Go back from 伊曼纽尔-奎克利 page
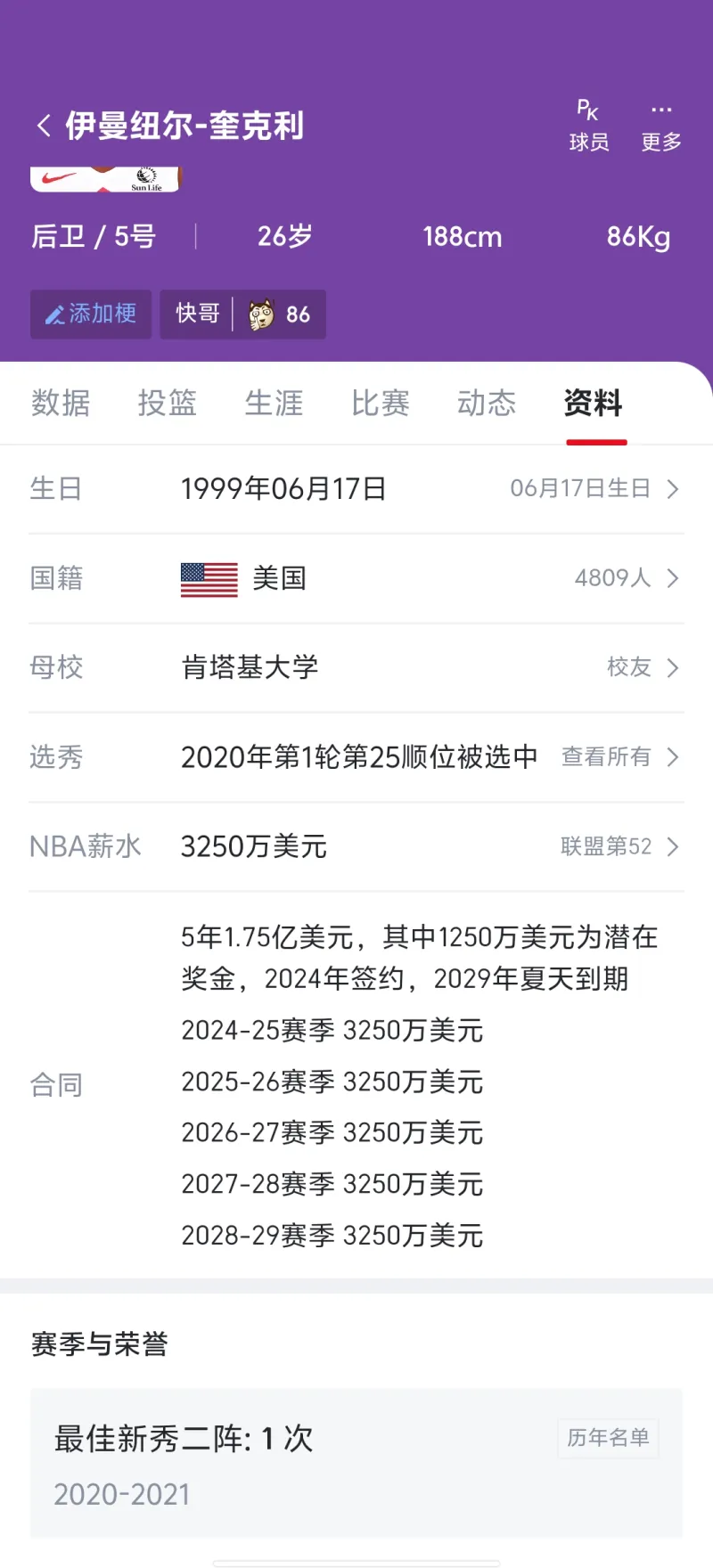This screenshot has width=713, height=1568. pos(44,126)
